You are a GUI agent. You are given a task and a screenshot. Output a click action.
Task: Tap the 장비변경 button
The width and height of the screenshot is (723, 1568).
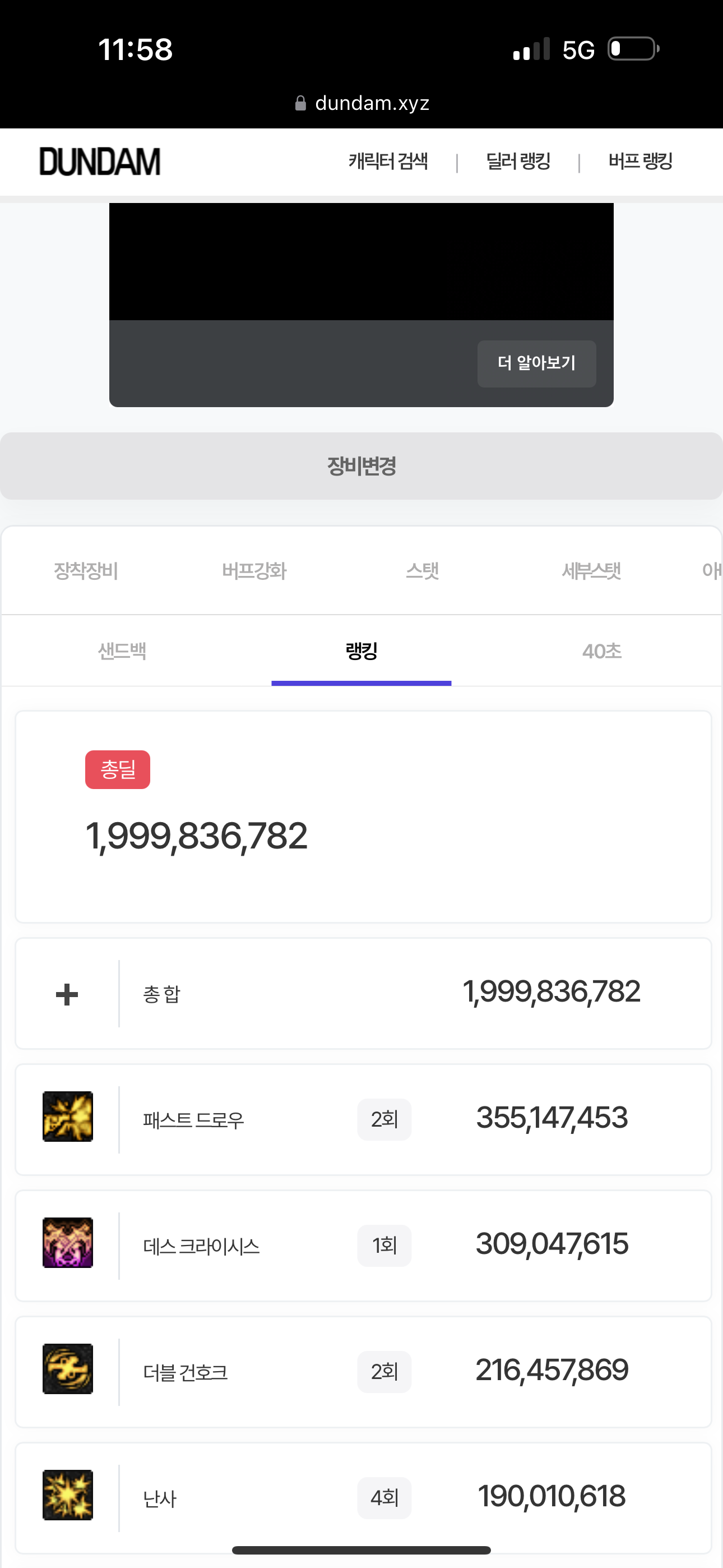click(x=361, y=466)
